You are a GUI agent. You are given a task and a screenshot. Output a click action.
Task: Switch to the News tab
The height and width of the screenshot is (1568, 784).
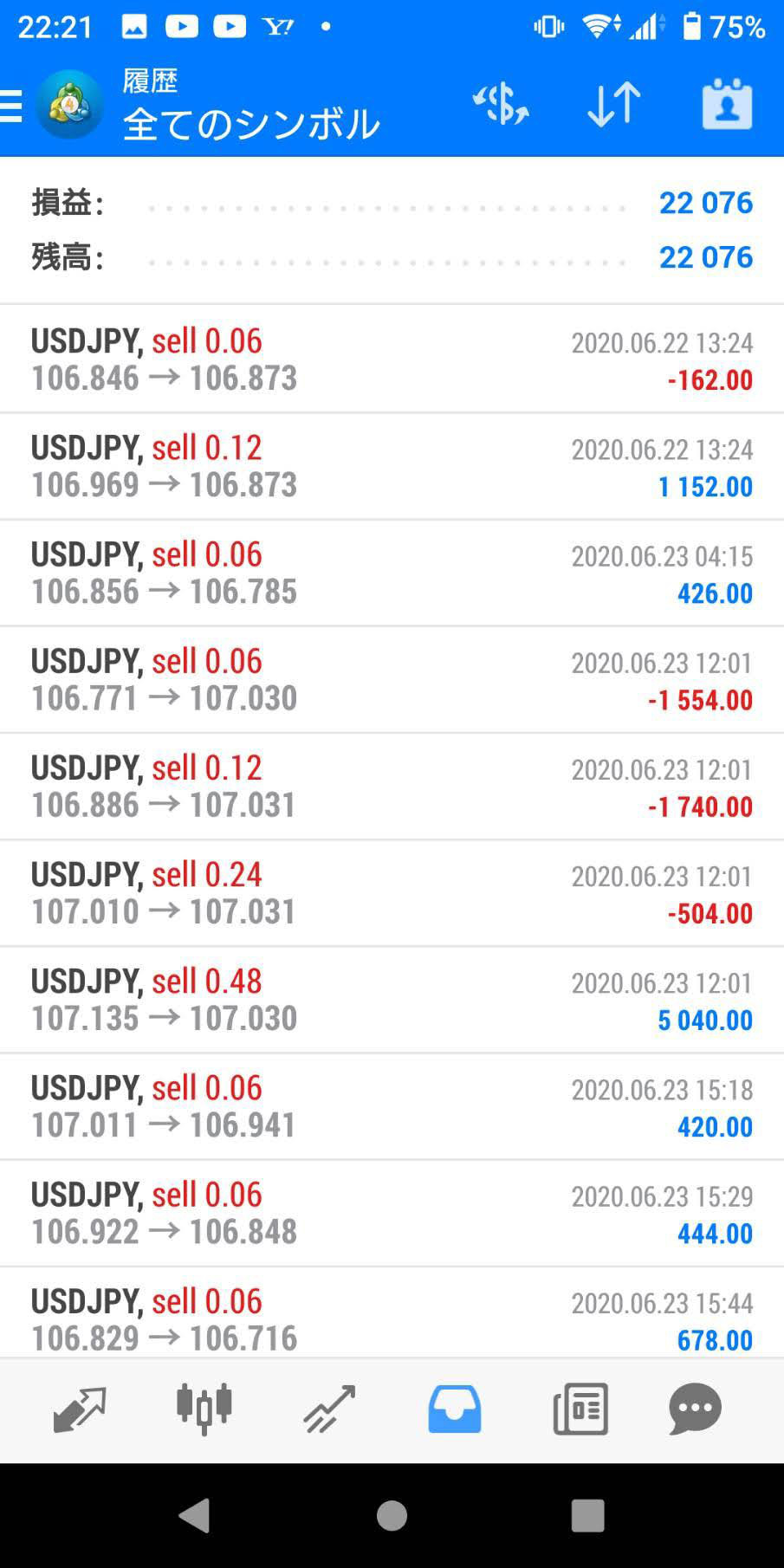(580, 1409)
